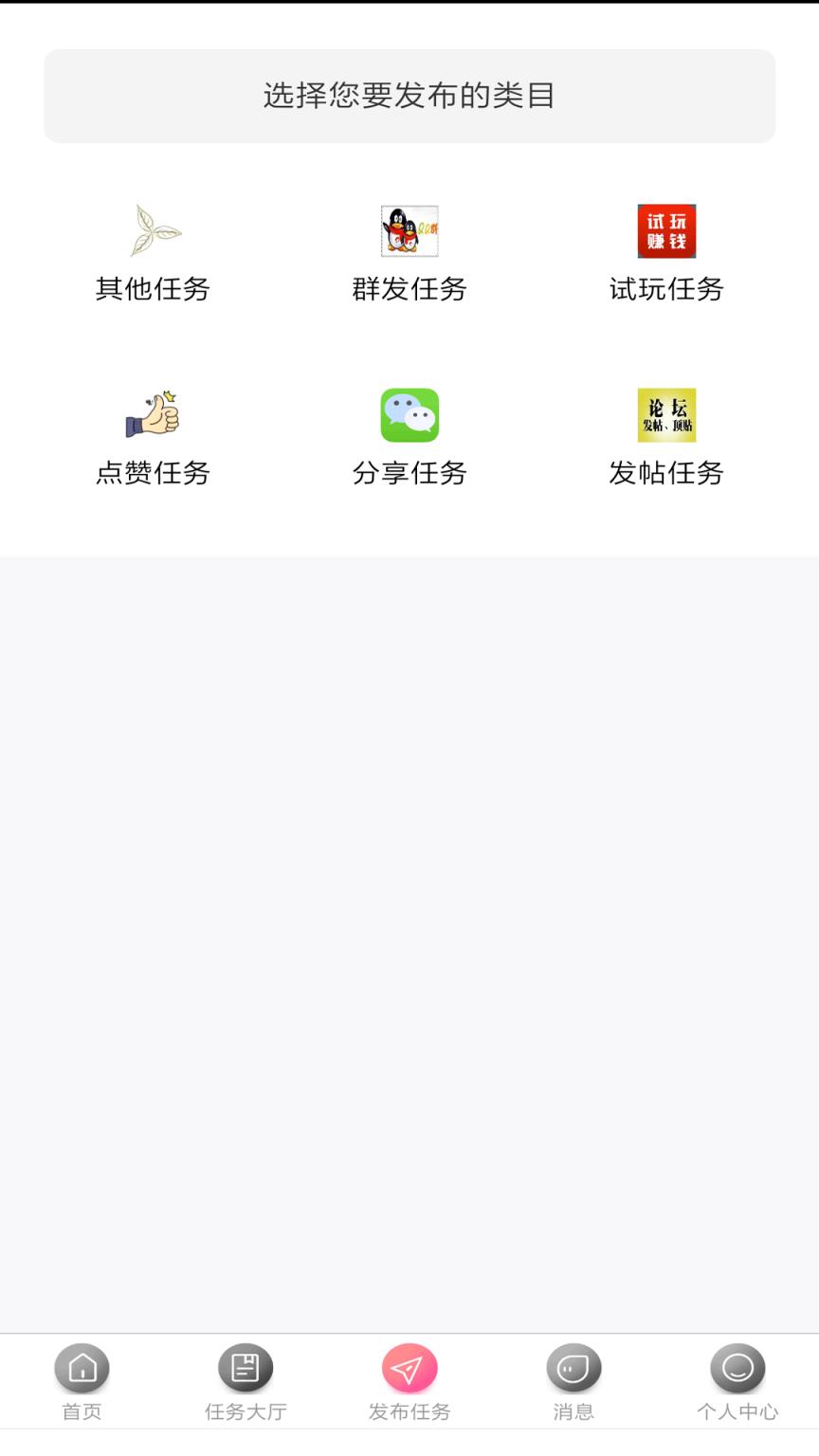Tap the red 试玩赚钱 (Trial Play) icon
This screenshot has width=819, height=1456.
pos(666,229)
